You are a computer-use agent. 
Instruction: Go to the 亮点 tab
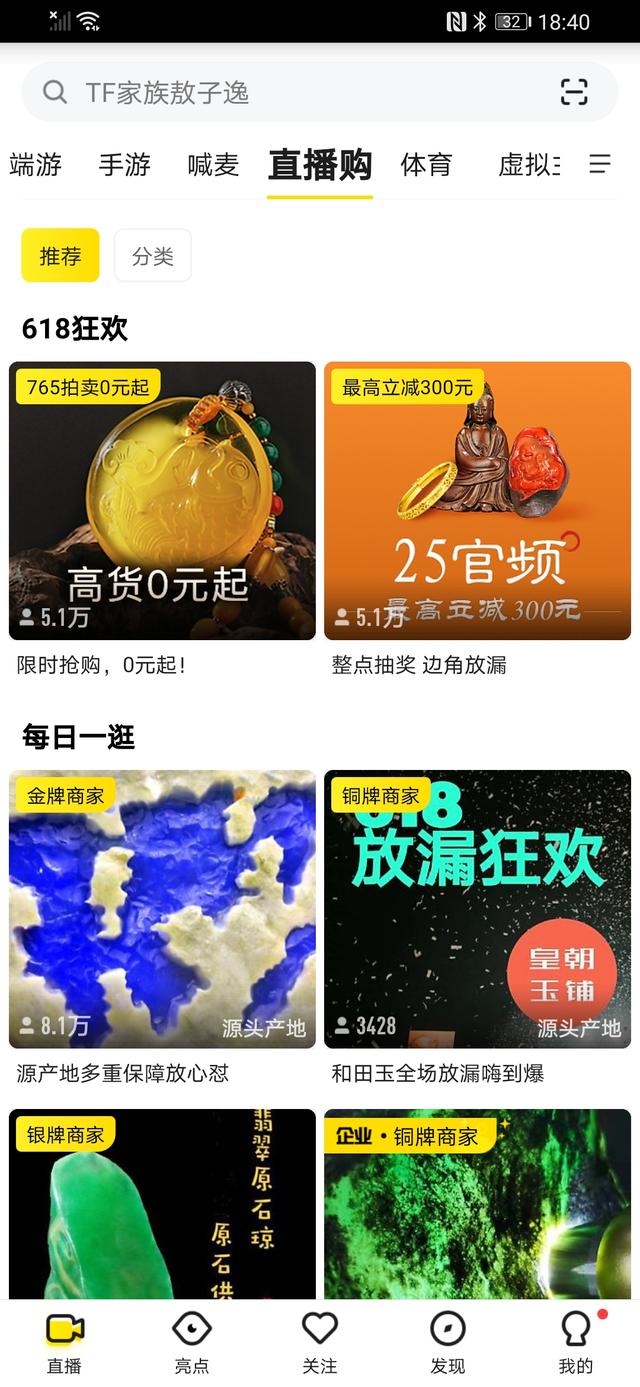tap(192, 1343)
